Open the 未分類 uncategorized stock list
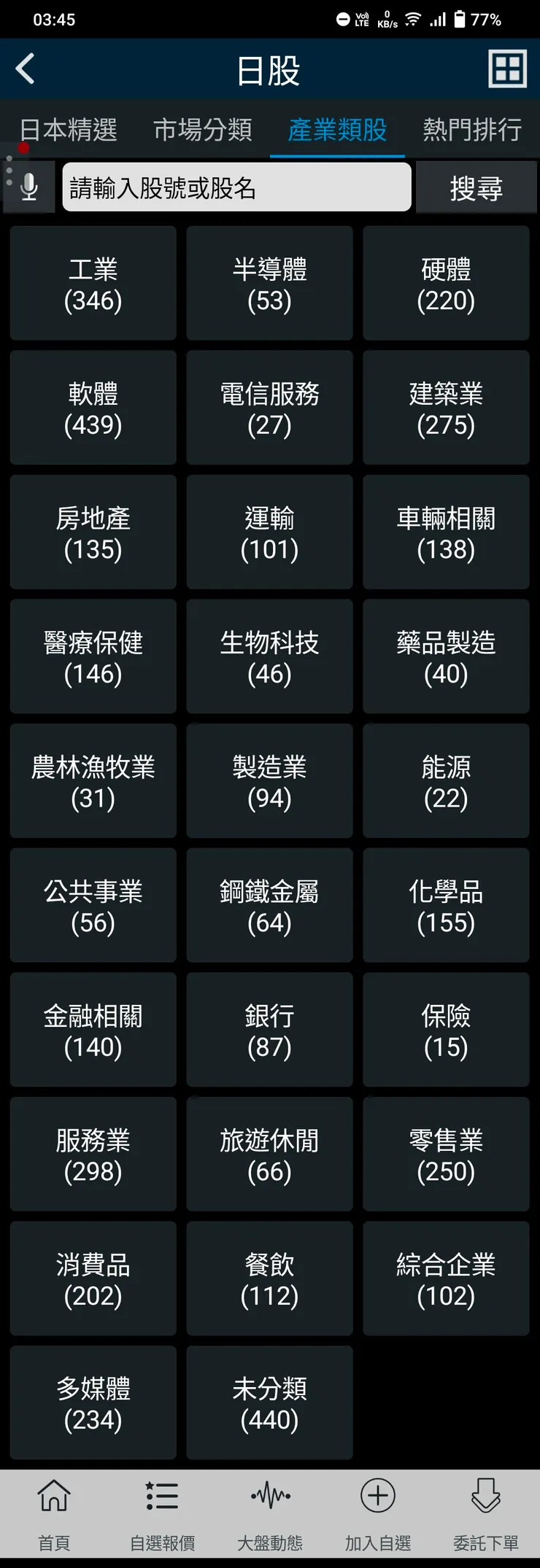The height and width of the screenshot is (1568, 540). [x=269, y=1403]
